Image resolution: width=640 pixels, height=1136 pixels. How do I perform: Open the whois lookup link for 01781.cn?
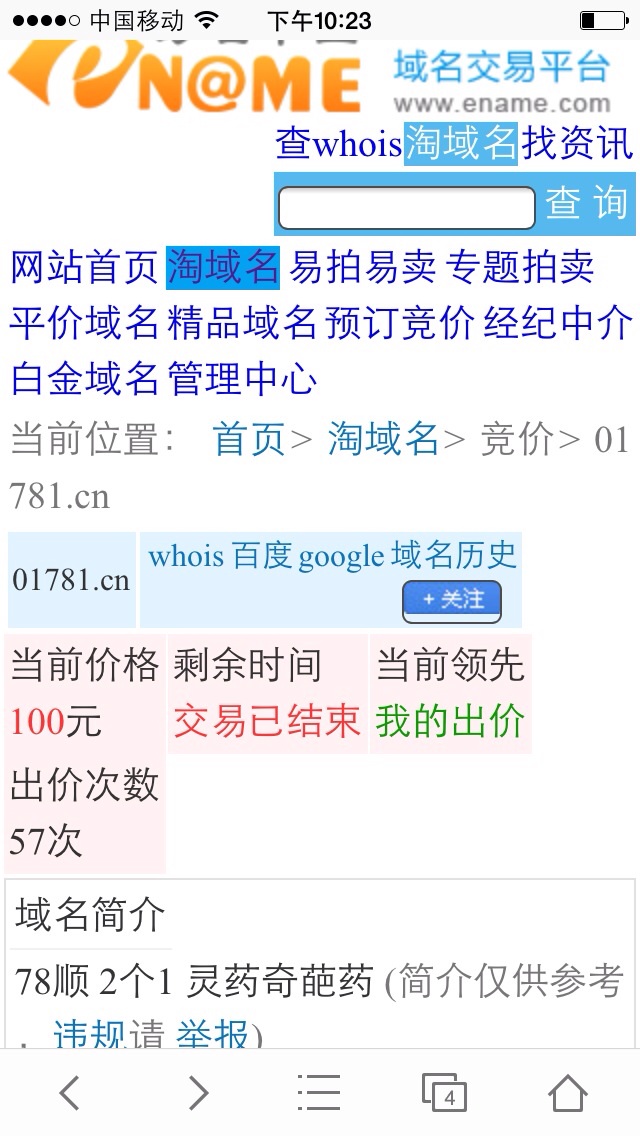click(185, 556)
